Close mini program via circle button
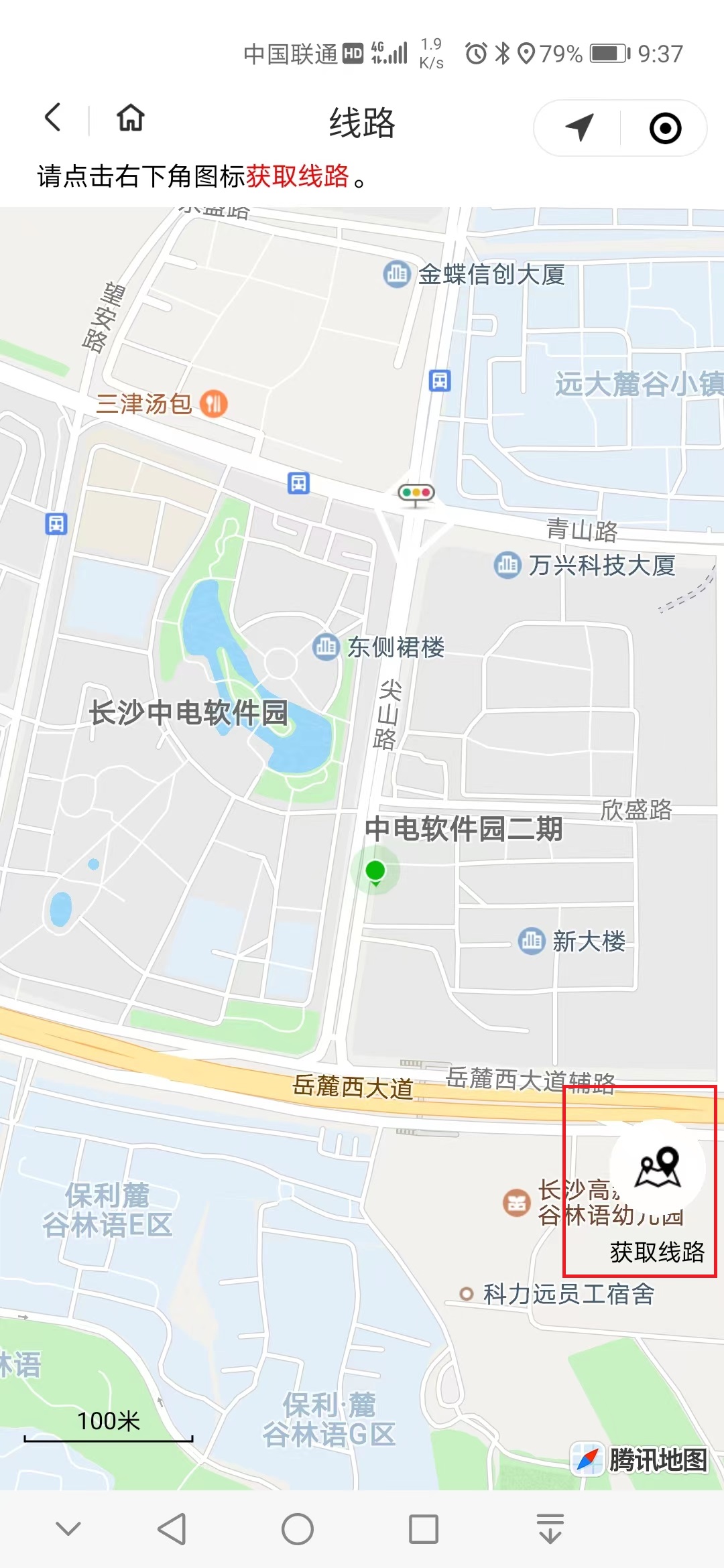The width and height of the screenshot is (724, 1568). point(665,128)
